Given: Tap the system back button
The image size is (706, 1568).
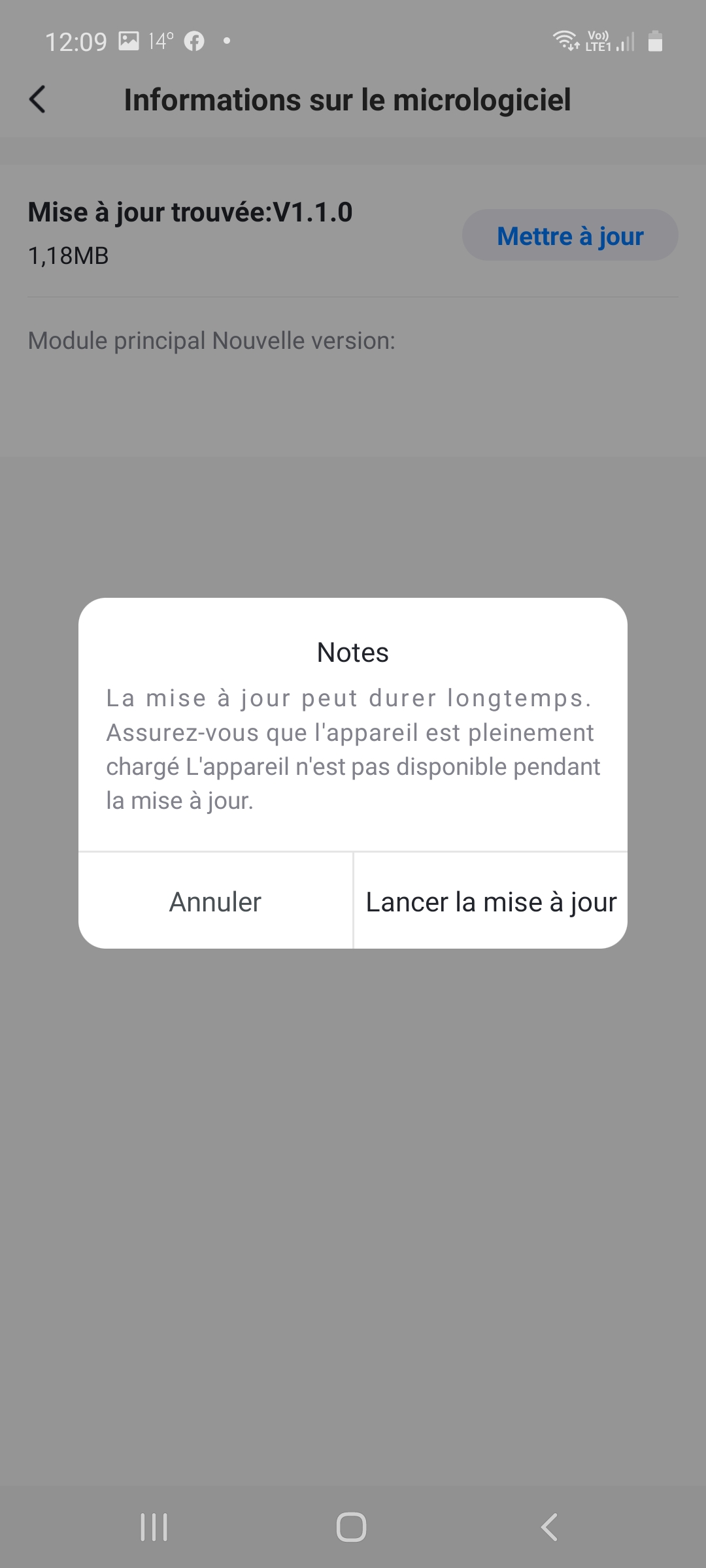Looking at the screenshot, I should click(x=550, y=1527).
